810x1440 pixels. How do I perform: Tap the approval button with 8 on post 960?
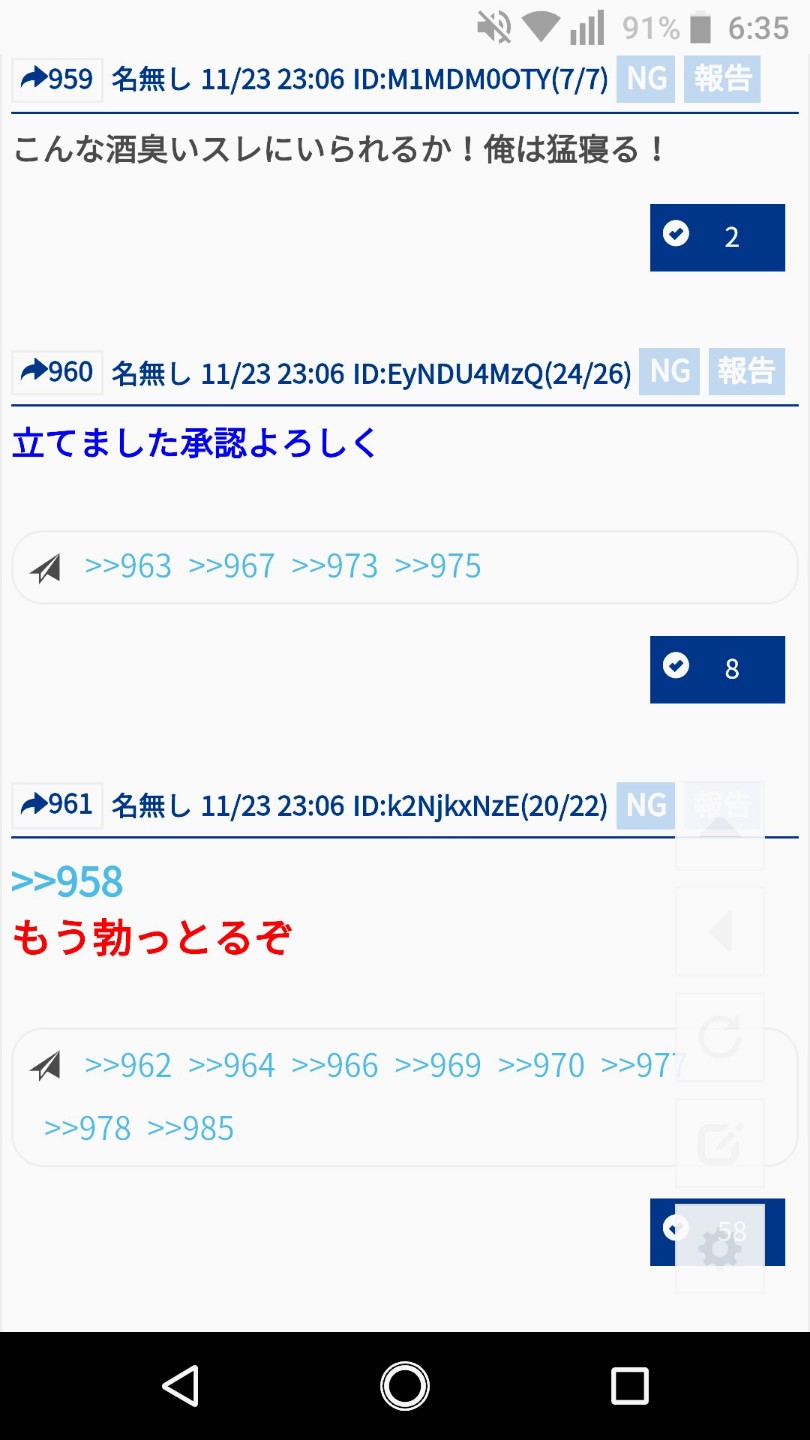[x=717, y=669]
